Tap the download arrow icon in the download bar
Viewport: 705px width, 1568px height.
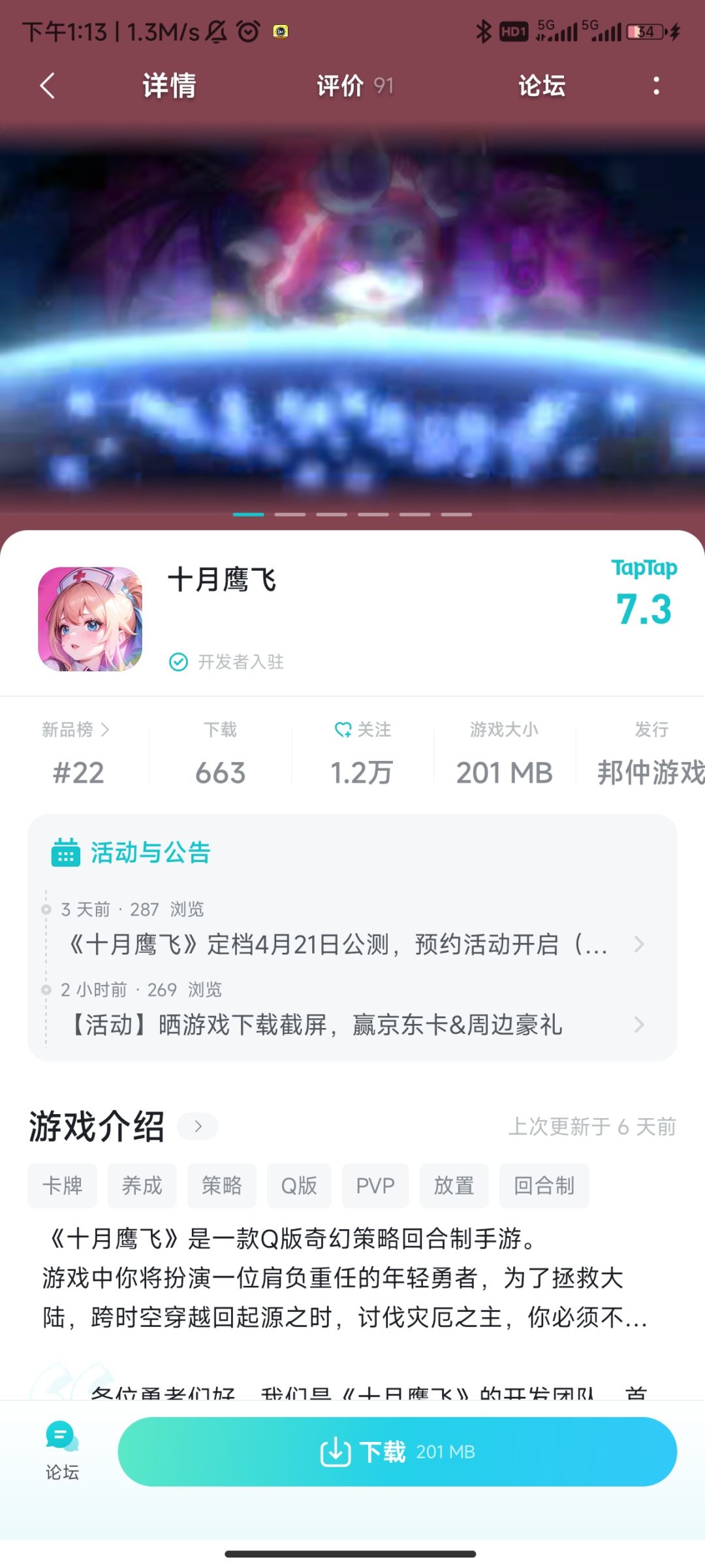[335, 1451]
